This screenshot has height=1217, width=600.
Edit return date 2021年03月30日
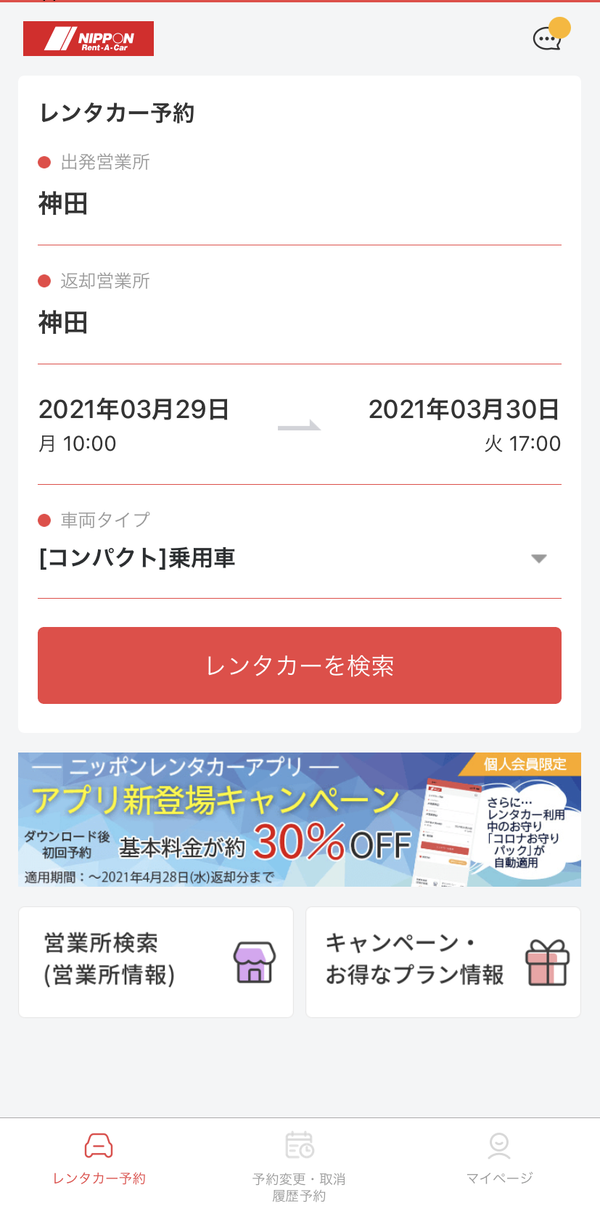pyautogui.click(x=464, y=425)
